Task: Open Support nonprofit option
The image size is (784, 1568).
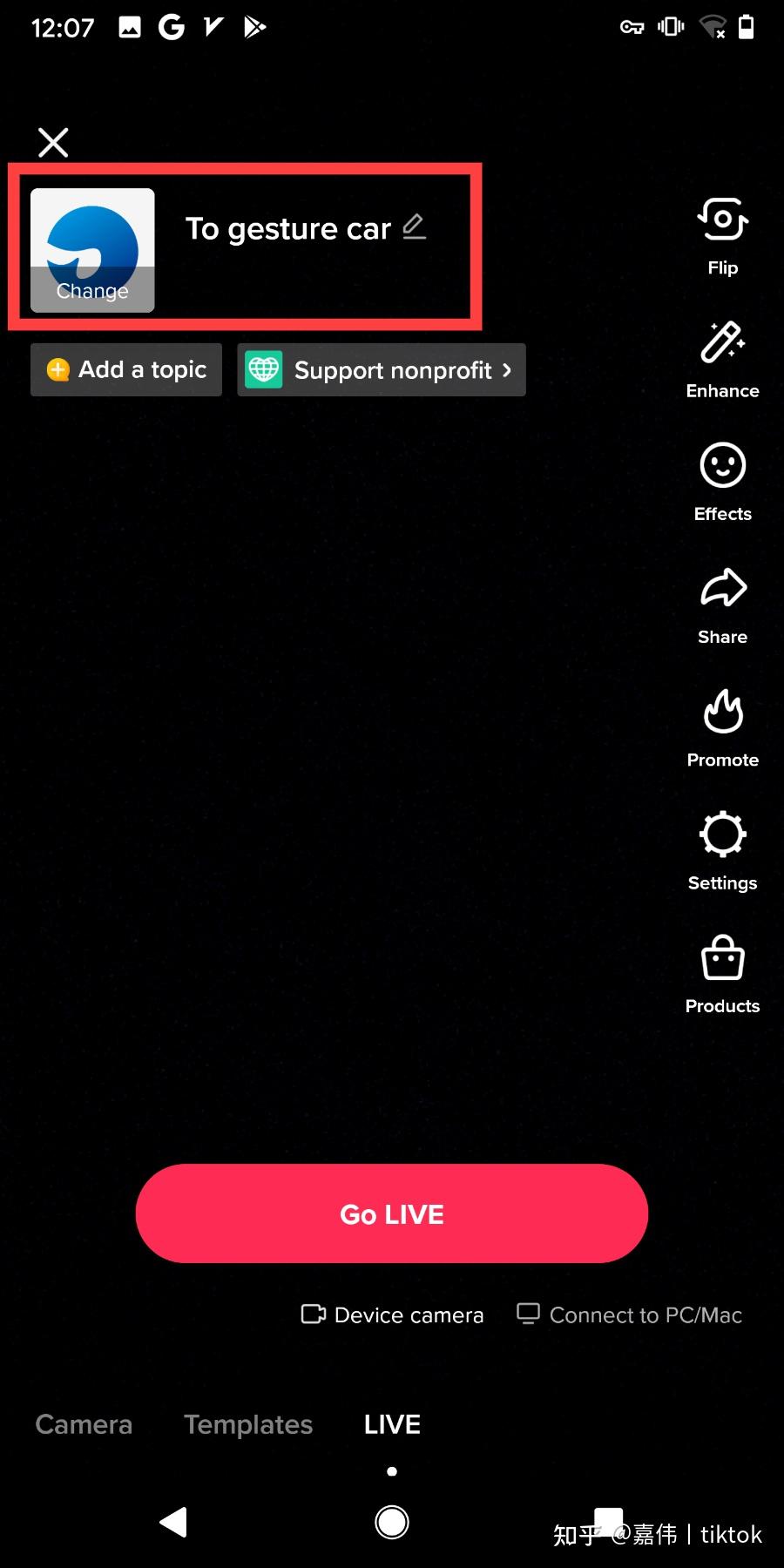Action: tap(382, 370)
